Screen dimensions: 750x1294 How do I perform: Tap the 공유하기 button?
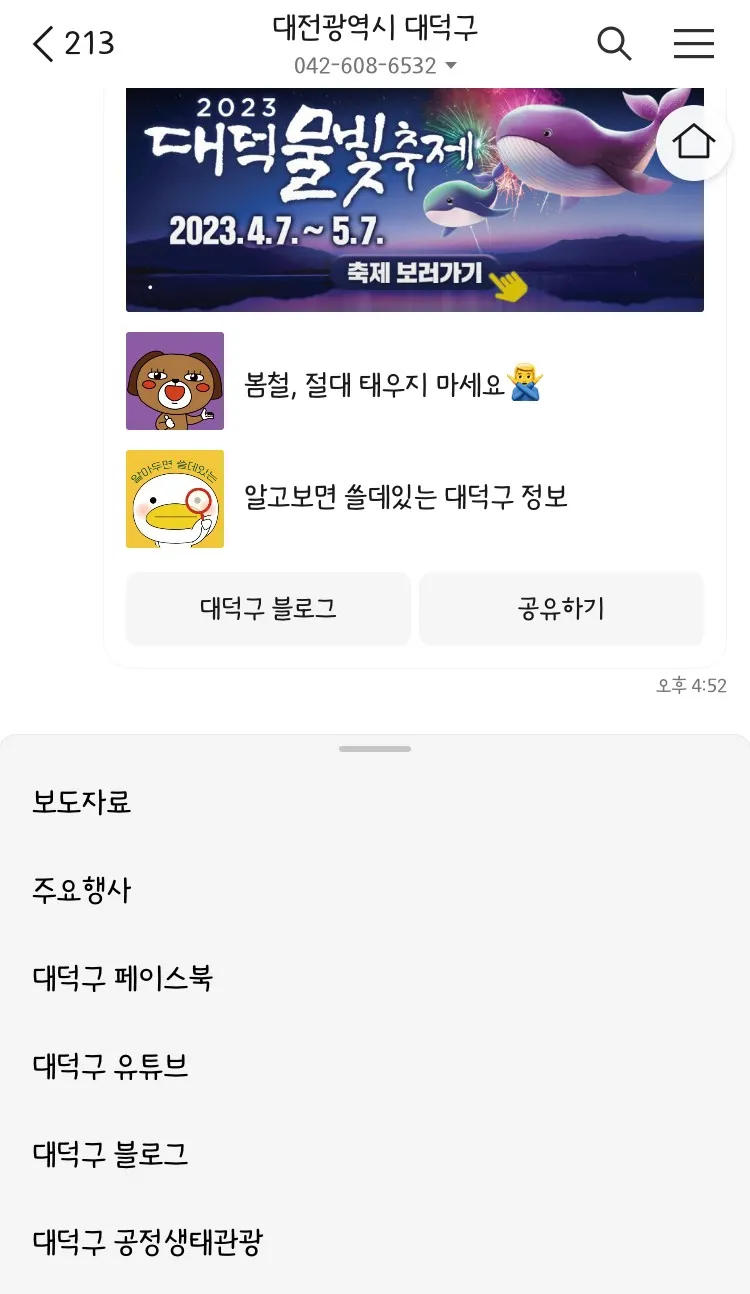pyautogui.click(x=561, y=608)
